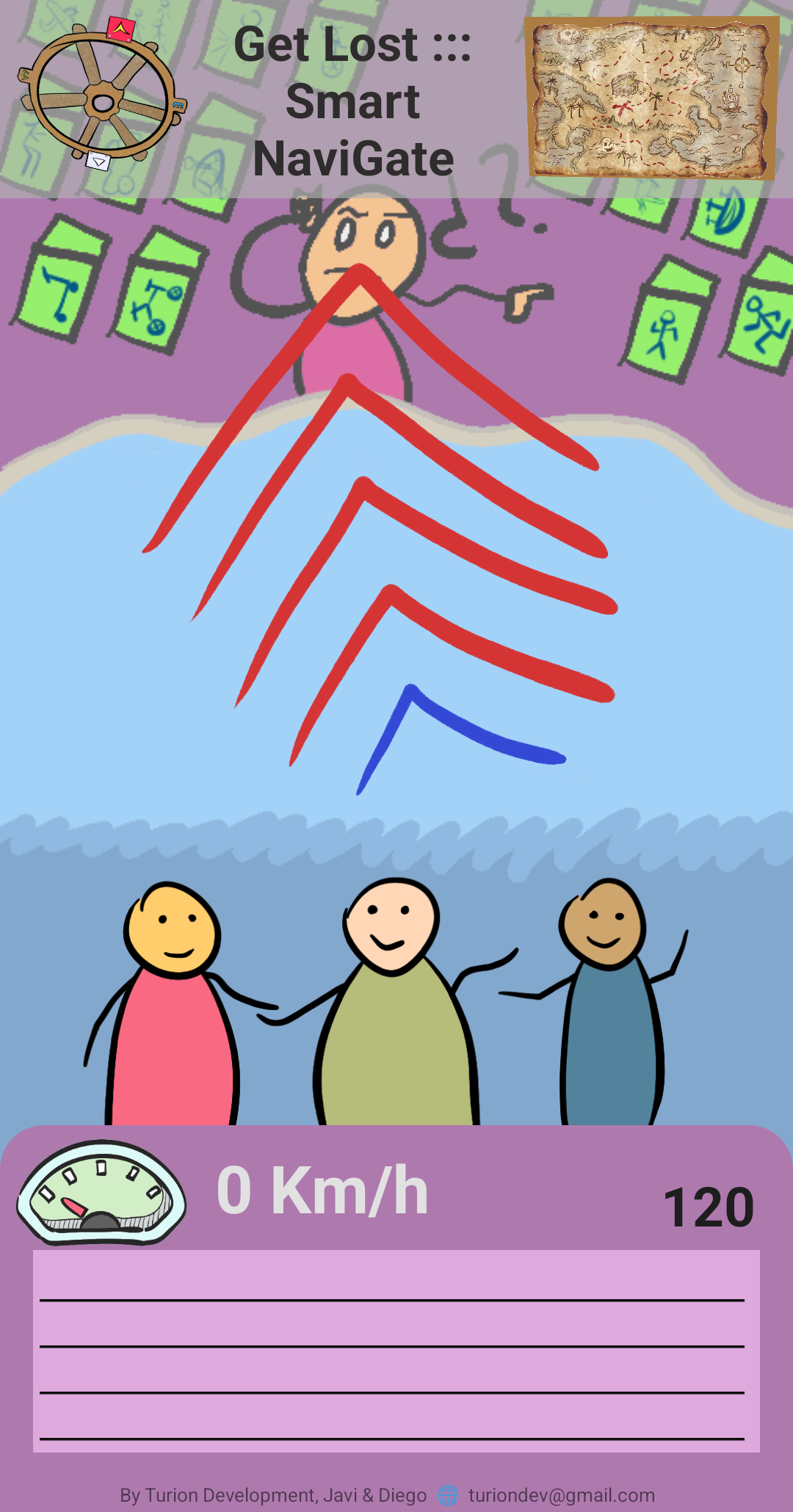Open the developer website globe icon

[x=448, y=1495]
